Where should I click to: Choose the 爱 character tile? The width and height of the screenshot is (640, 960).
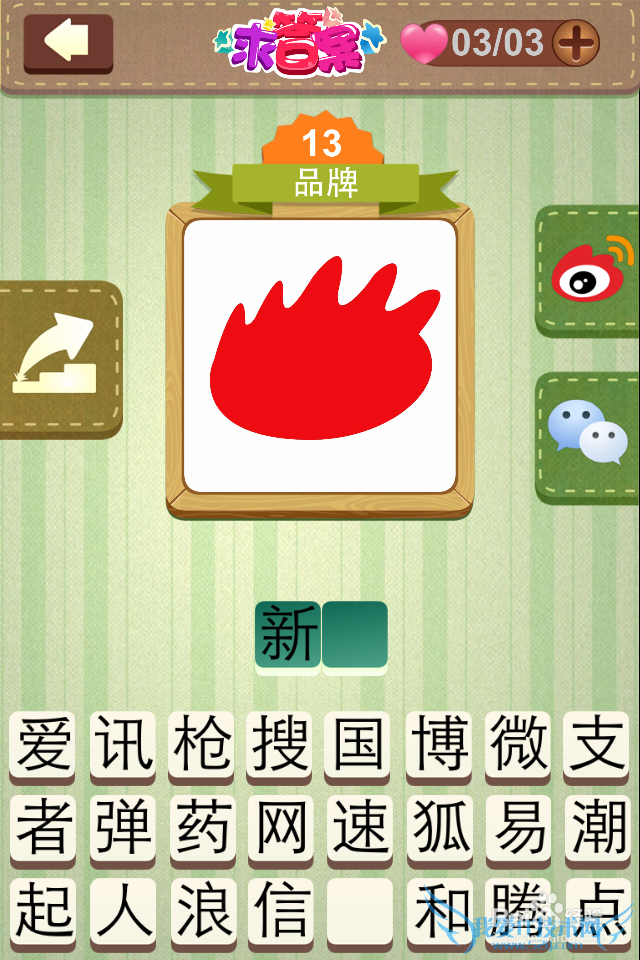pos(45,747)
